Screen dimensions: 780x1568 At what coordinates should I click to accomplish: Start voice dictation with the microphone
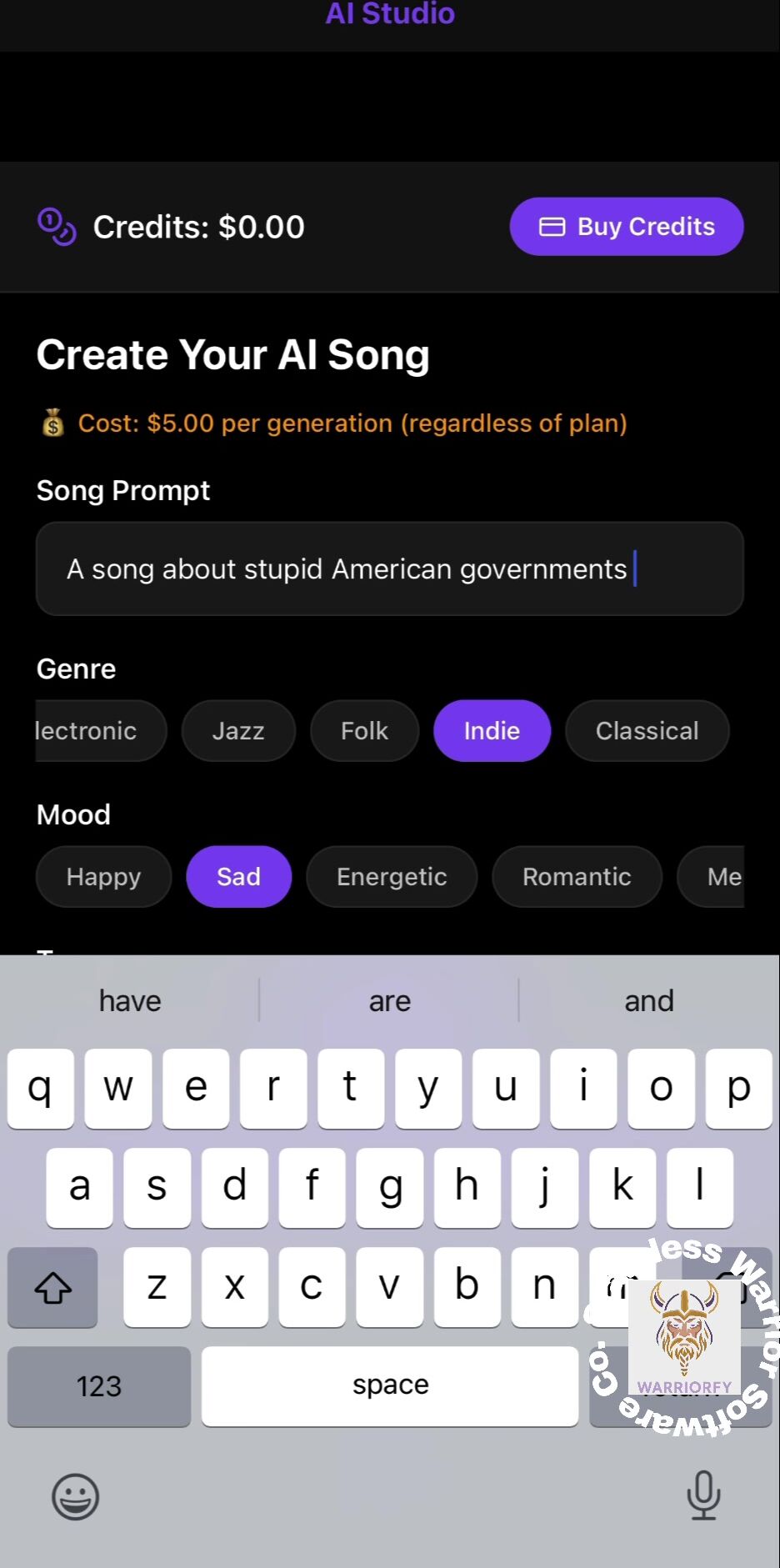click(702, 1495)
